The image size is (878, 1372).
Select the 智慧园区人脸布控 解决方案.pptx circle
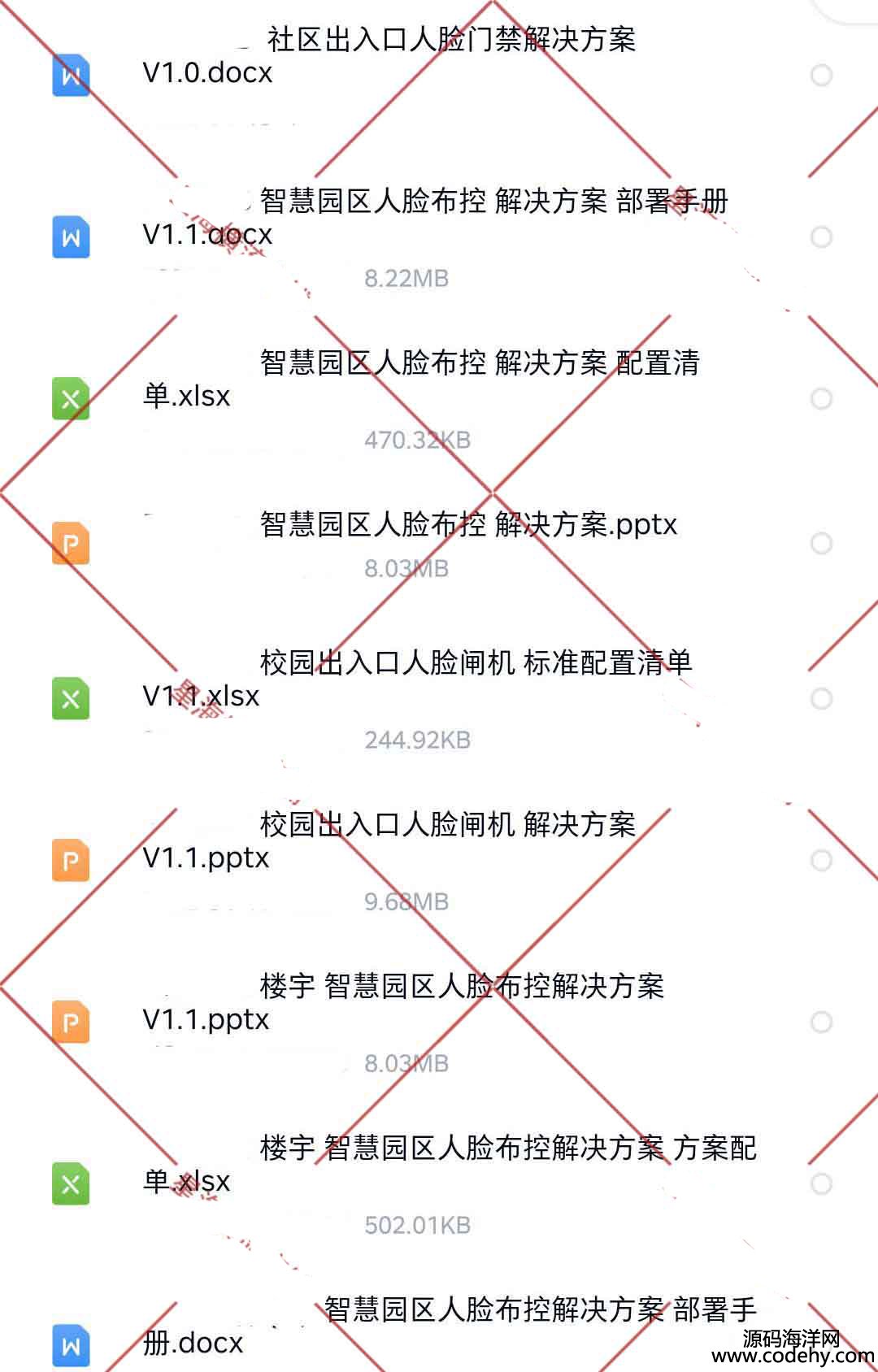coord(821,544)
